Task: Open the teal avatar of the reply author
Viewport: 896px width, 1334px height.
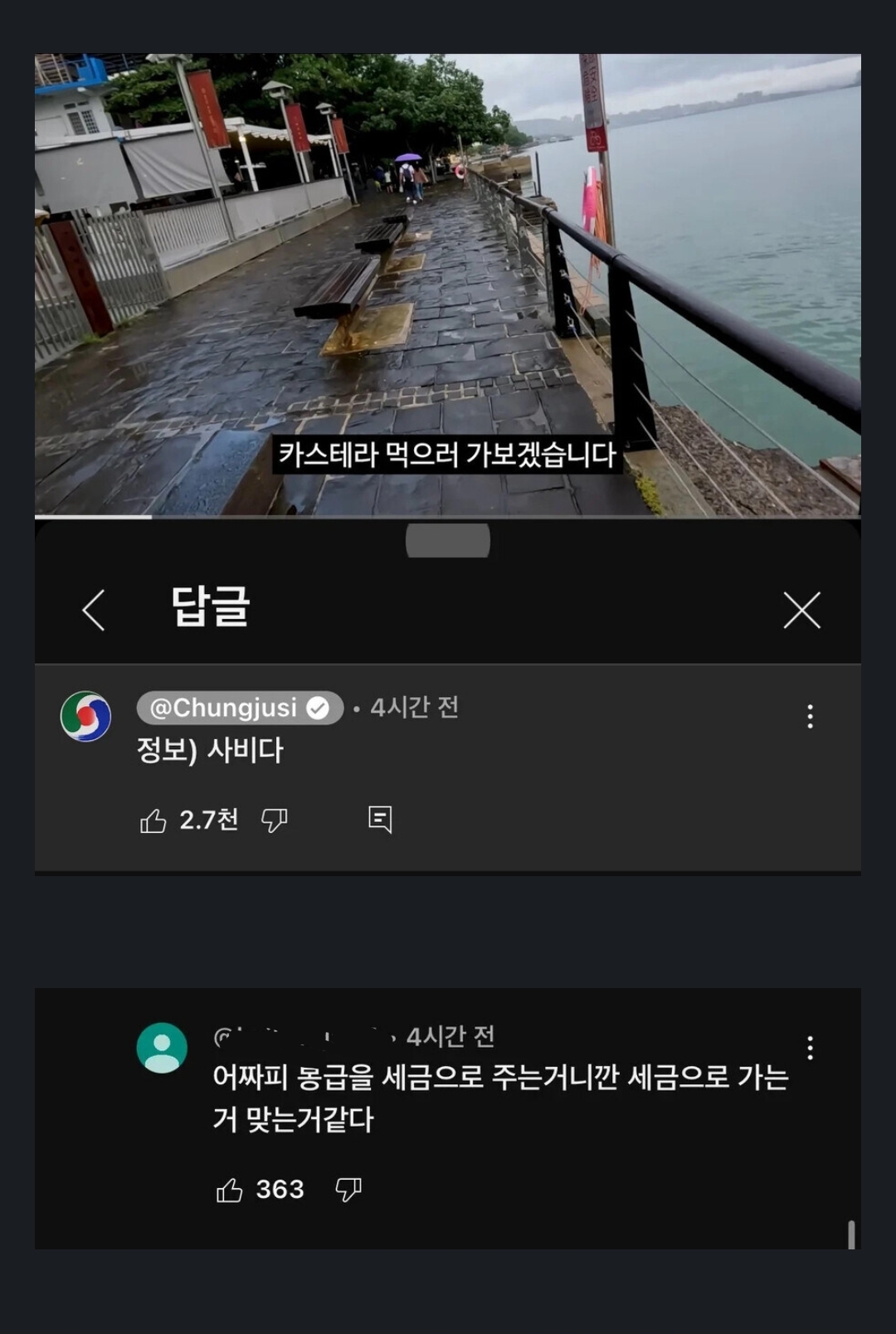Action: (x=162, y=1048)
